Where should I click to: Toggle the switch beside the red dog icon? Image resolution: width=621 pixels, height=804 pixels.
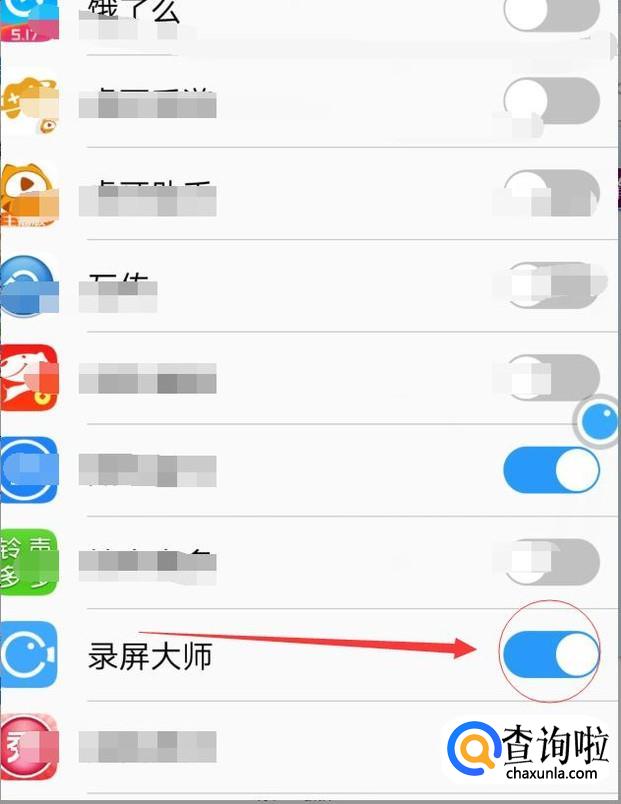pyautogui.click(x=551, y=378)
